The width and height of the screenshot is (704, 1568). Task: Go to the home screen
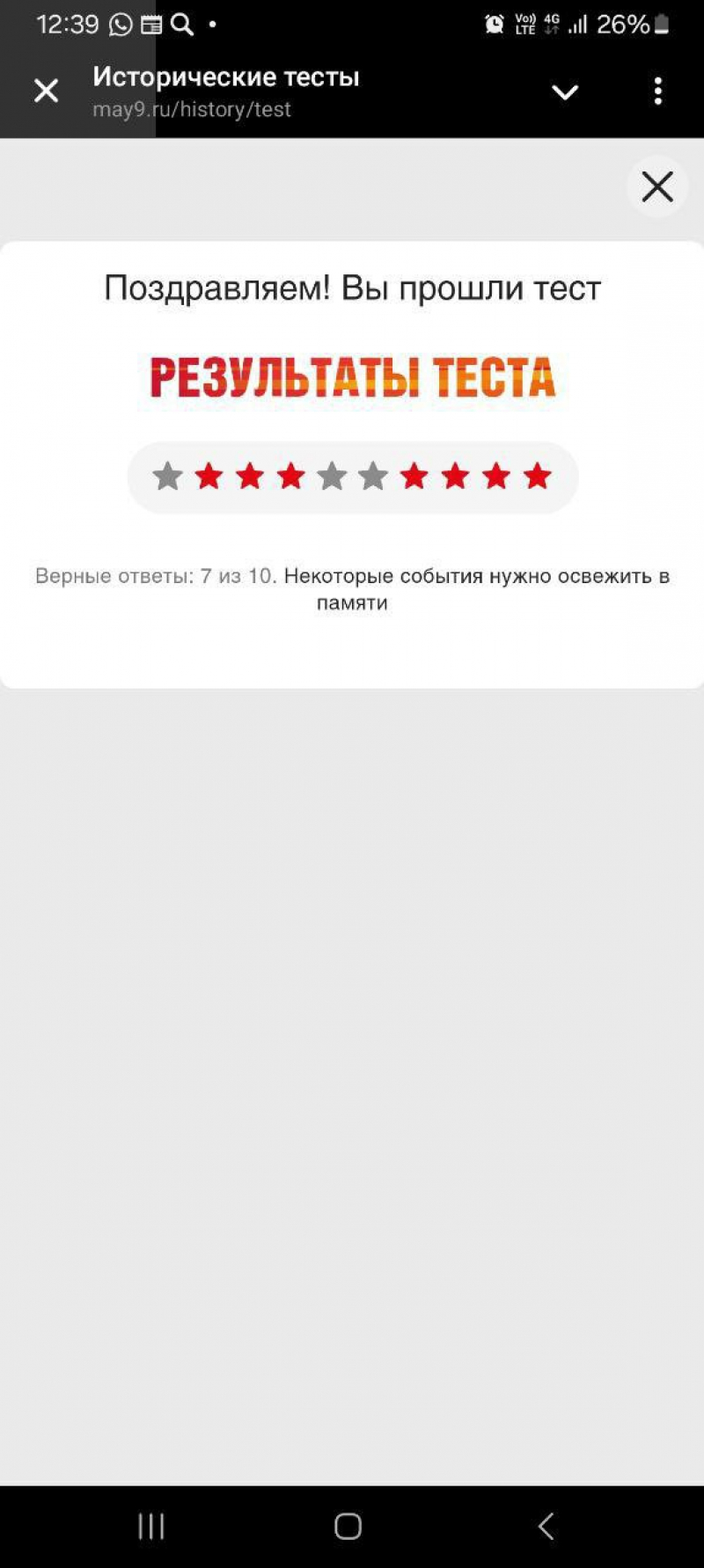[x=348, y=1526]
